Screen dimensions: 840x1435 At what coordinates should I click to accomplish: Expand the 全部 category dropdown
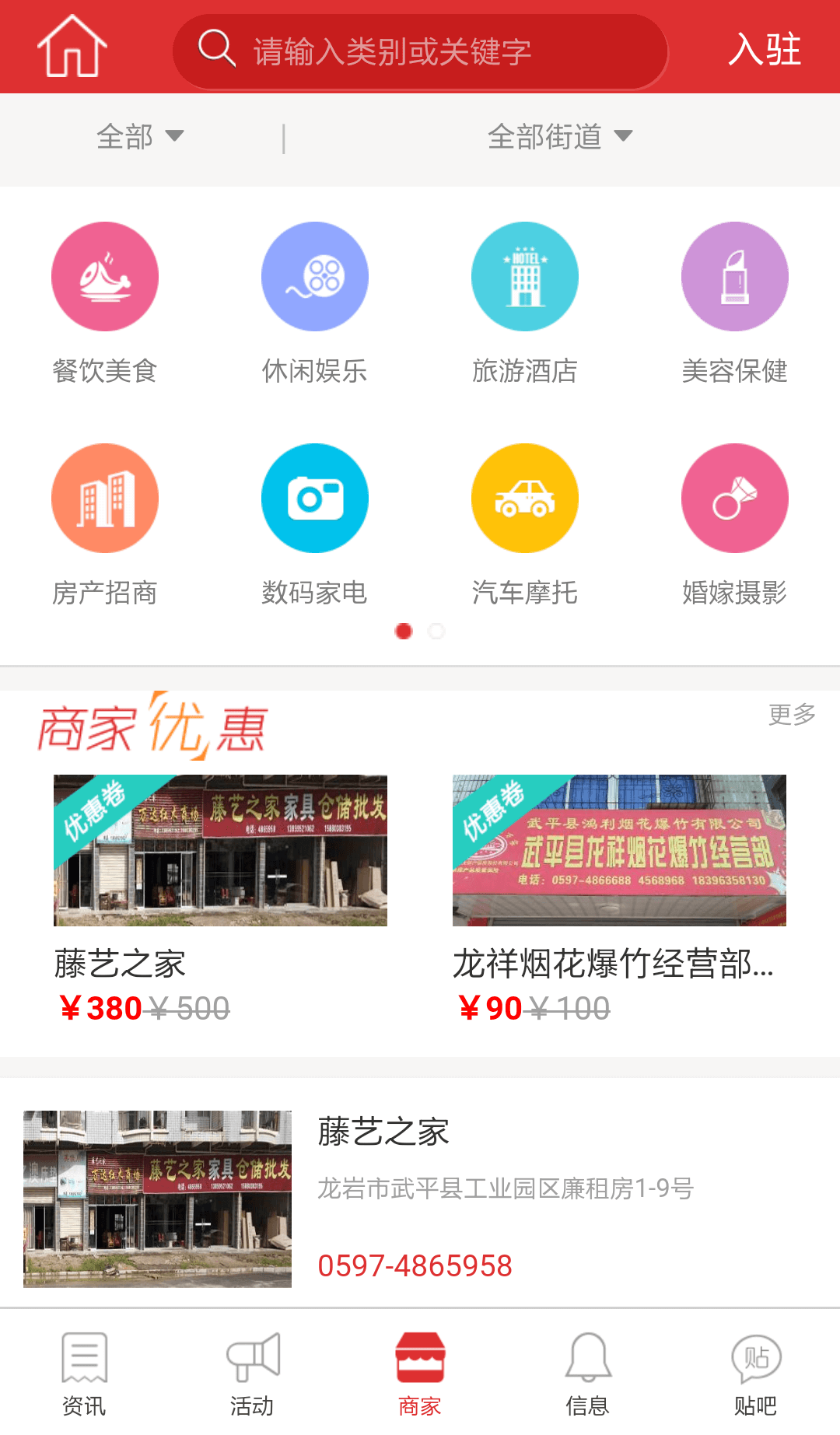tap(140, 137)
